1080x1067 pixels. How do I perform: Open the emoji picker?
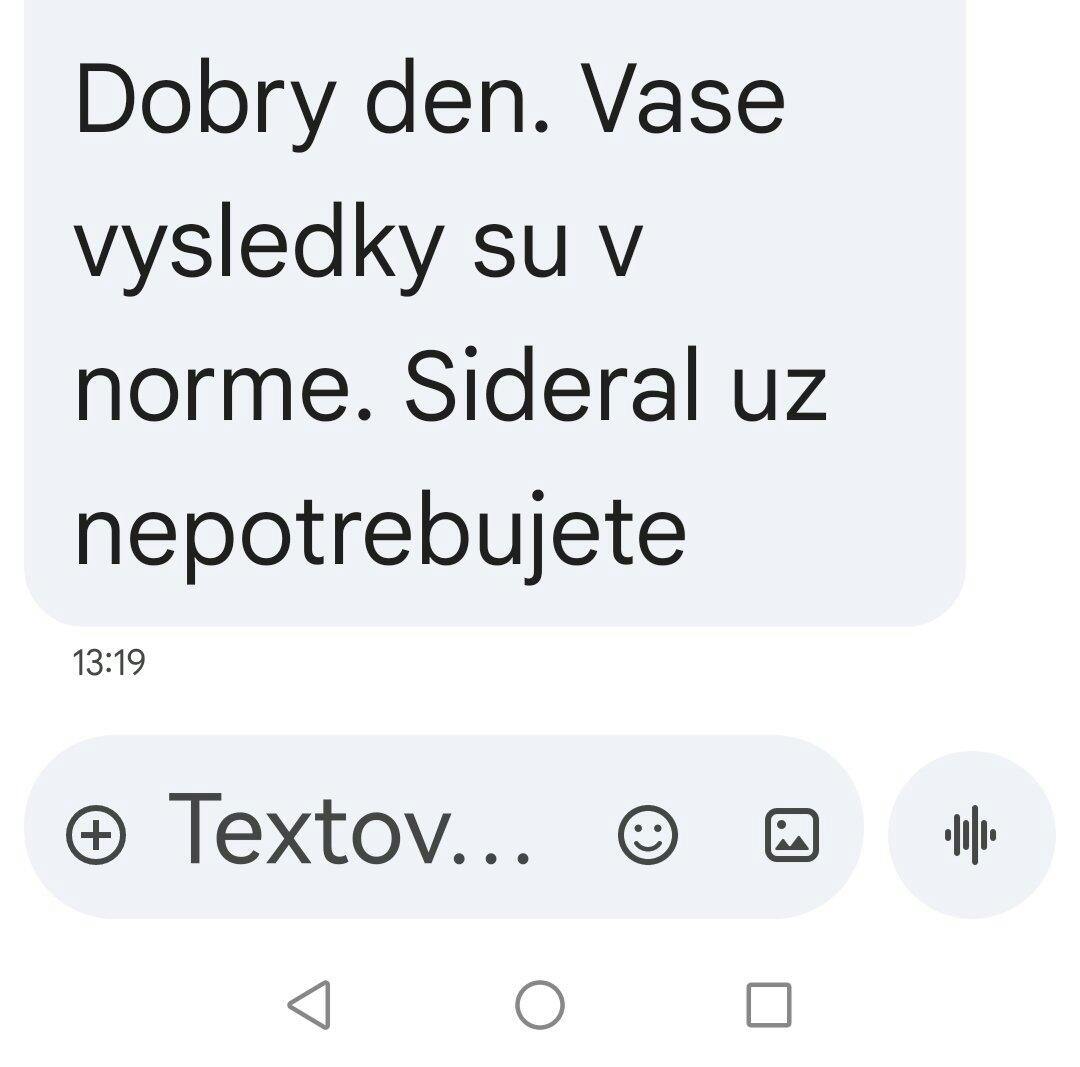pos(648,834)
